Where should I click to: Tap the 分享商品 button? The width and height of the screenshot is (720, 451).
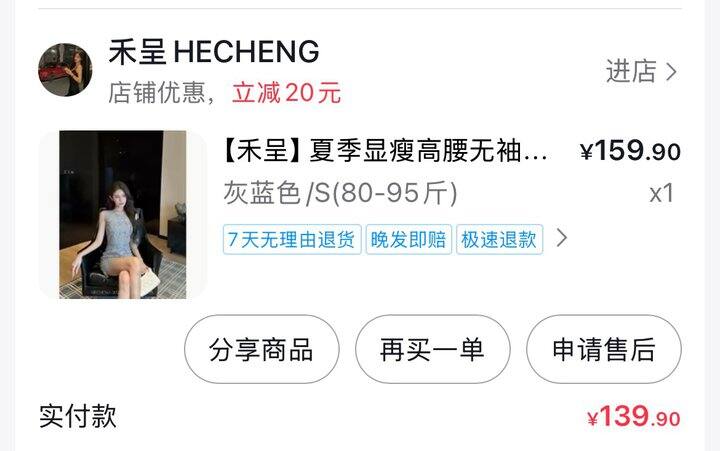click(261, 349)
